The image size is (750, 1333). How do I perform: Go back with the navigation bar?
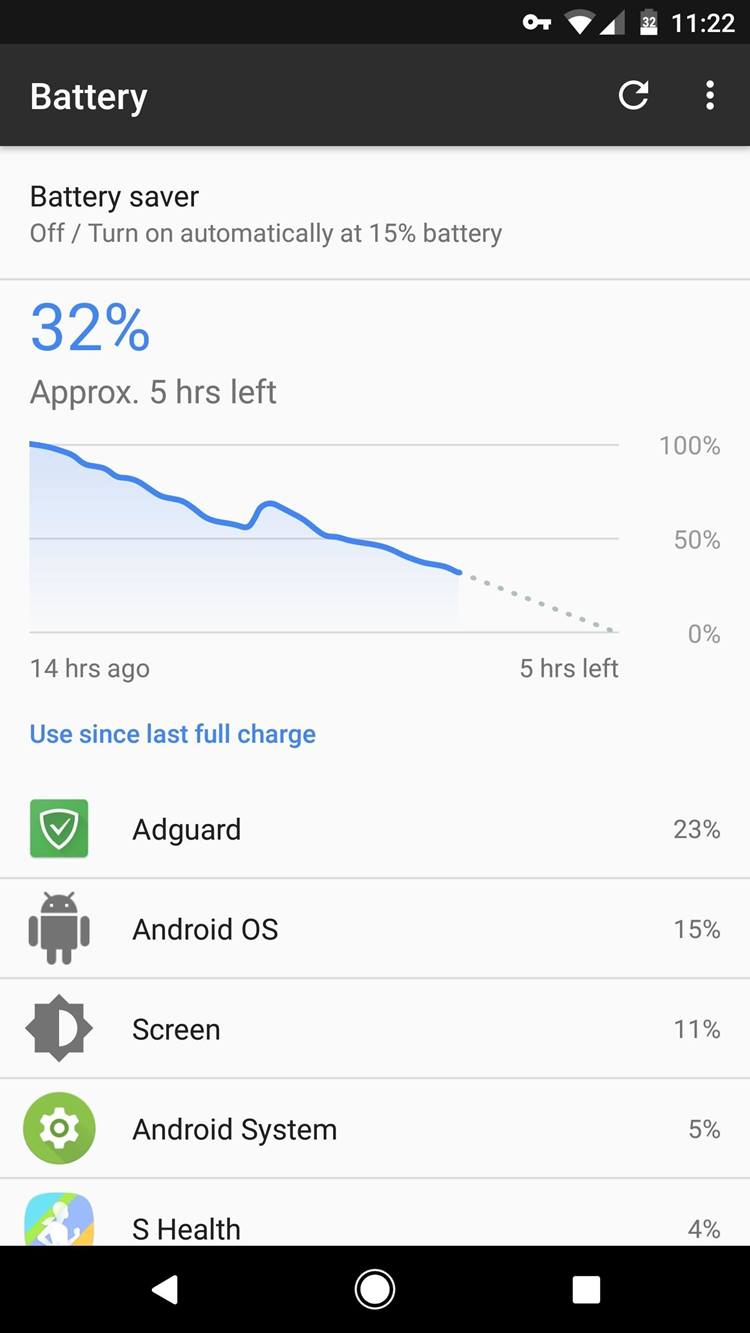[x=165, y=1290]
